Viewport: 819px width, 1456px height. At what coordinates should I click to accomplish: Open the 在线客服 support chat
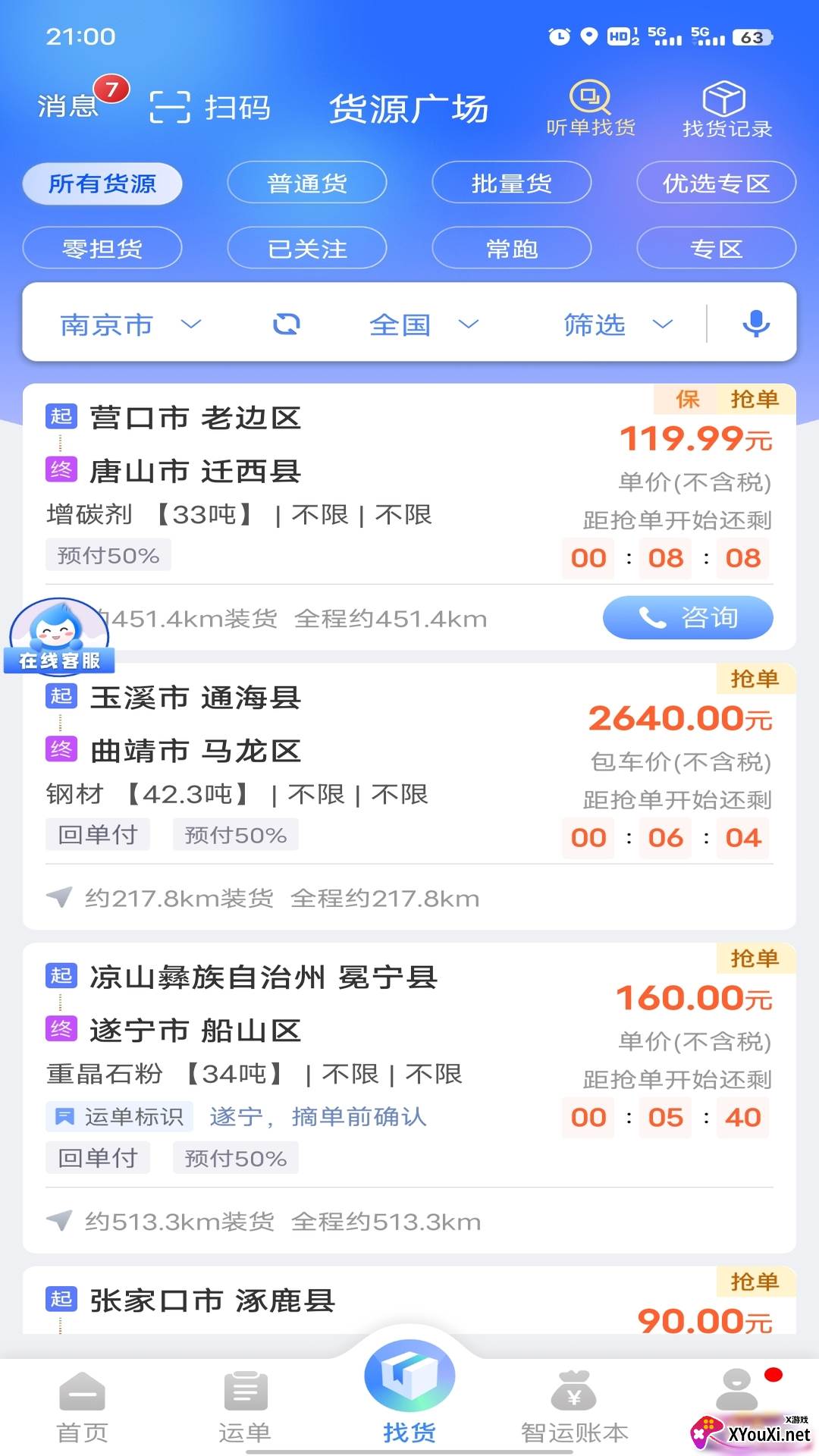61,637
